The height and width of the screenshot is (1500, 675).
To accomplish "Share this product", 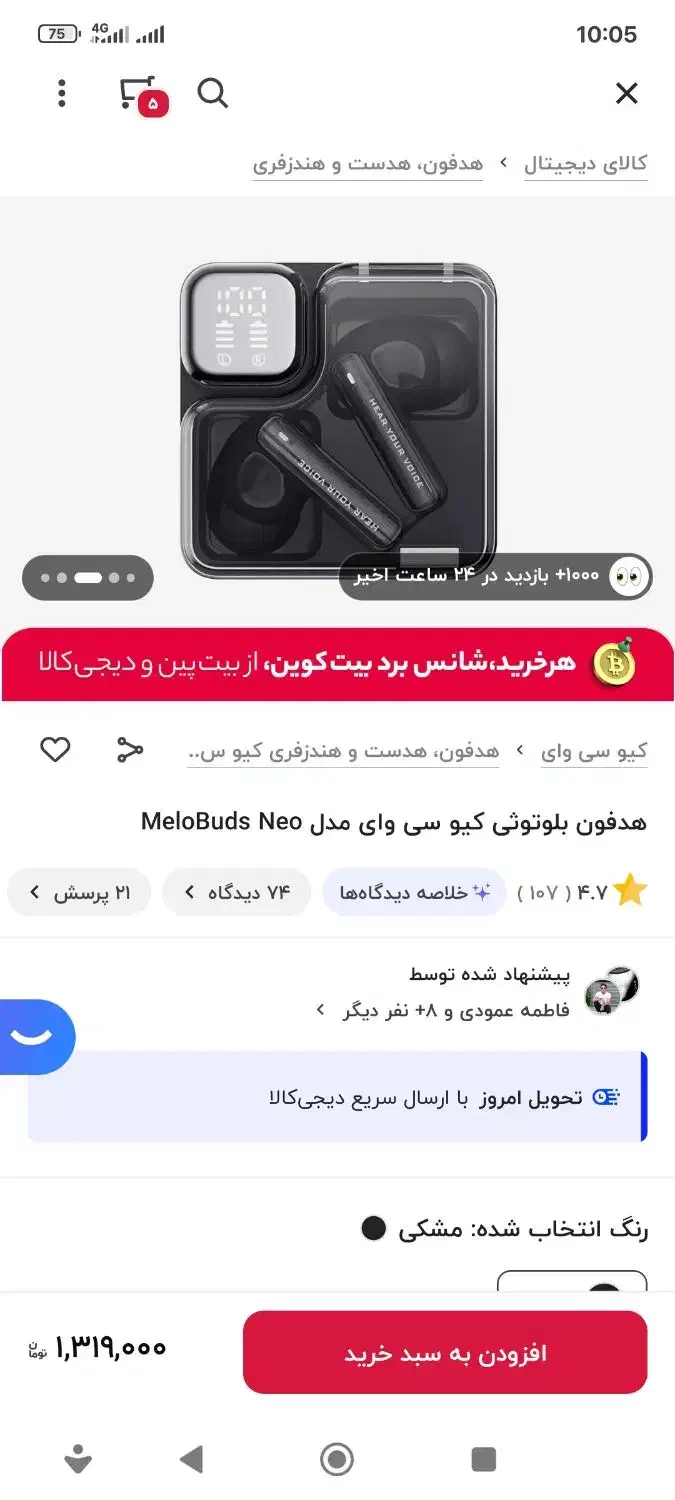I will [130, 749].
